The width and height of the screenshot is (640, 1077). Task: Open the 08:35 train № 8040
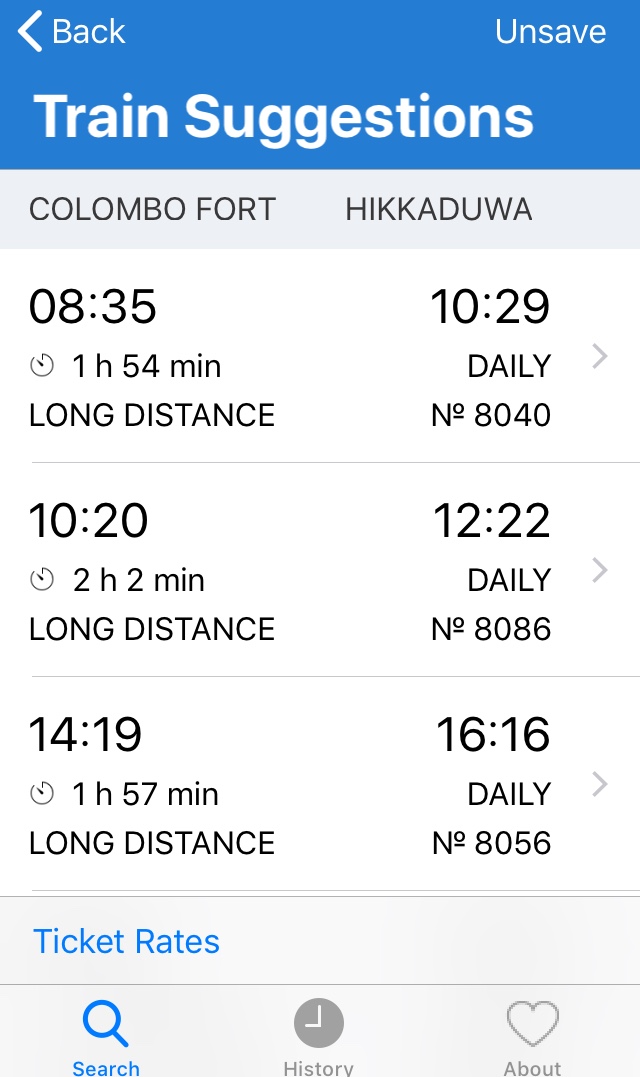click(320, 357)
